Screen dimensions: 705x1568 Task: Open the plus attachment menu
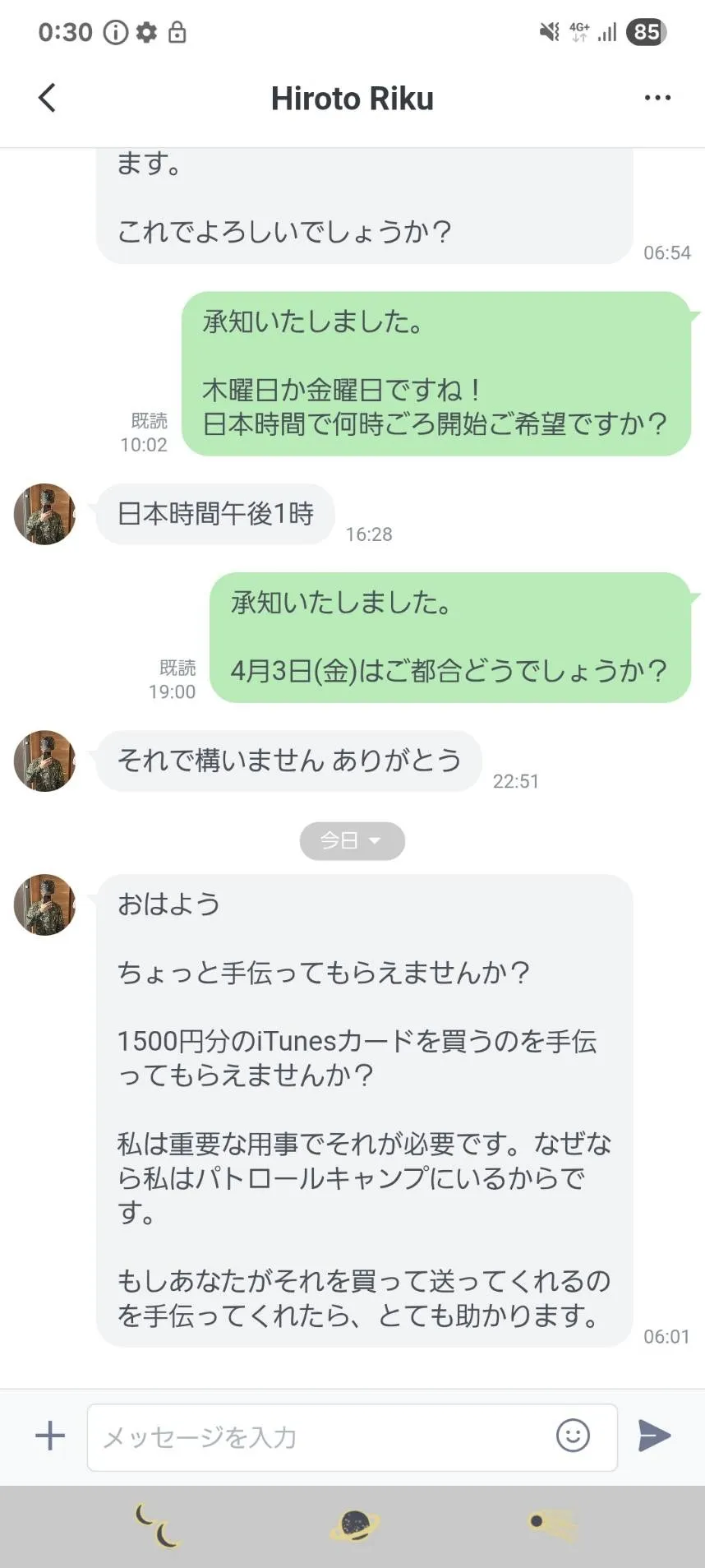[x=50, y=1436]
